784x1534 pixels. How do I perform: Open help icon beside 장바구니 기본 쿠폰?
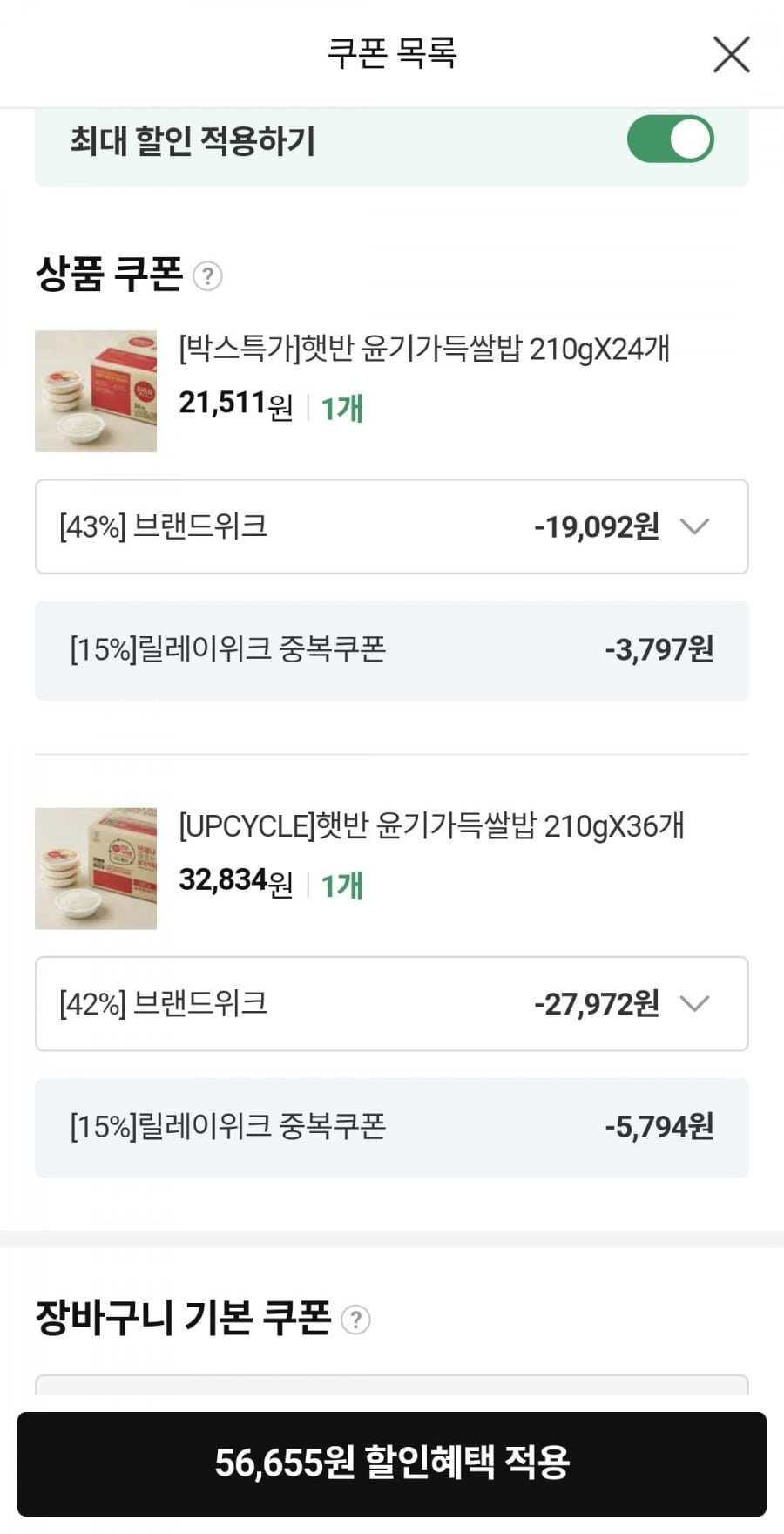tap(355, 1320)
